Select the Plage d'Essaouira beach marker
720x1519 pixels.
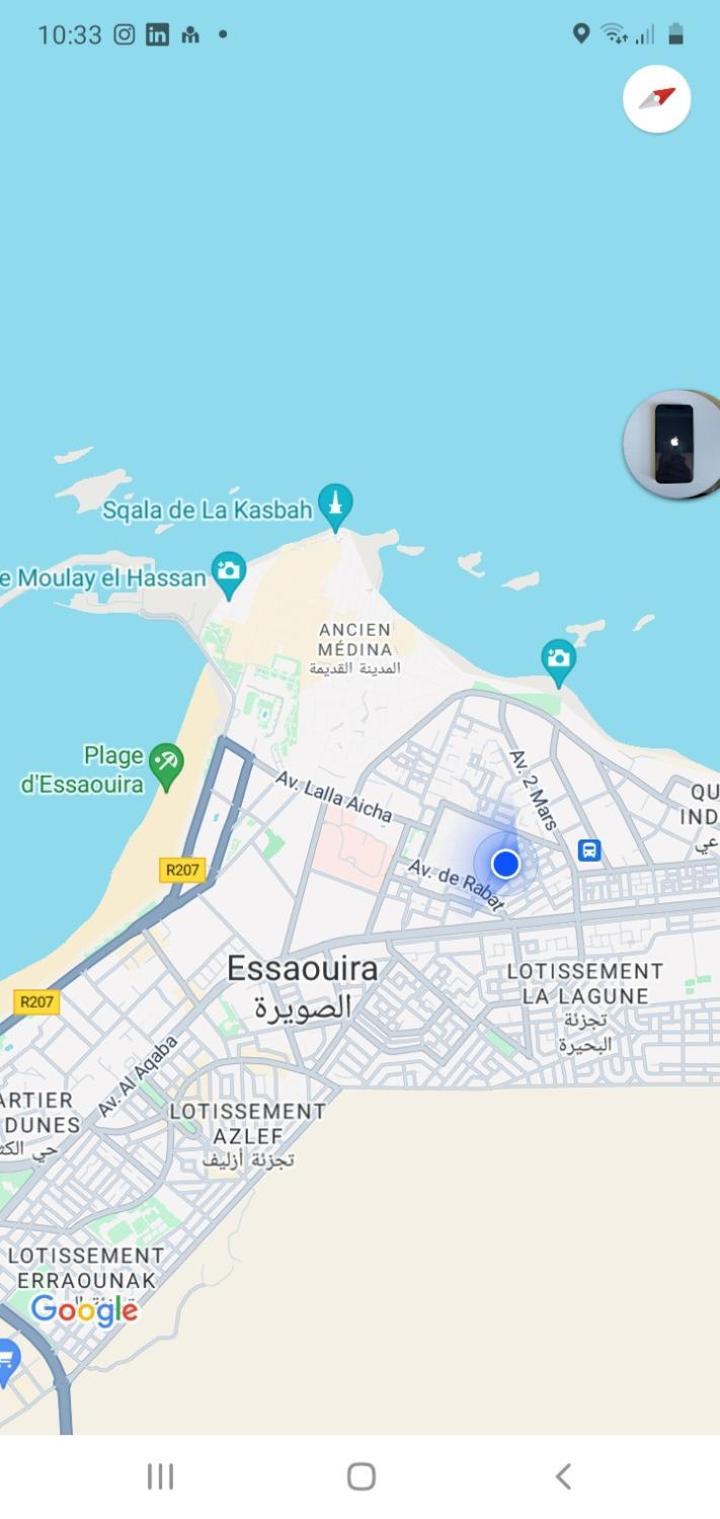point(166,766)
